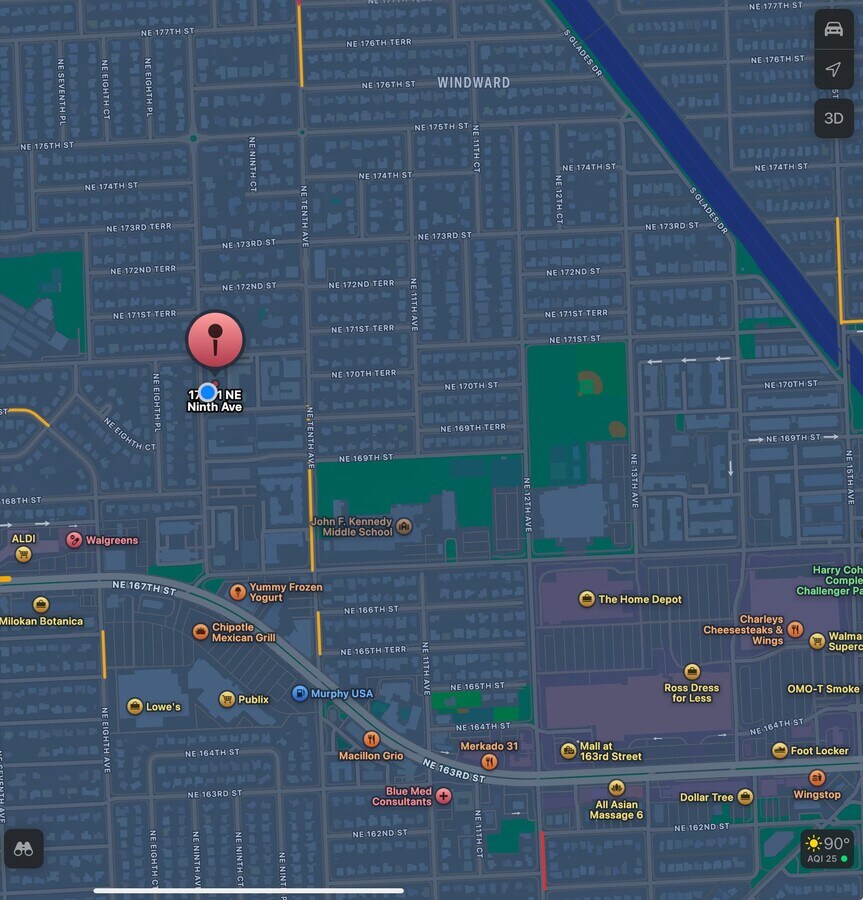Select John F. Kennedy Middle School
The image size is (863, 900).
(404, 526)
